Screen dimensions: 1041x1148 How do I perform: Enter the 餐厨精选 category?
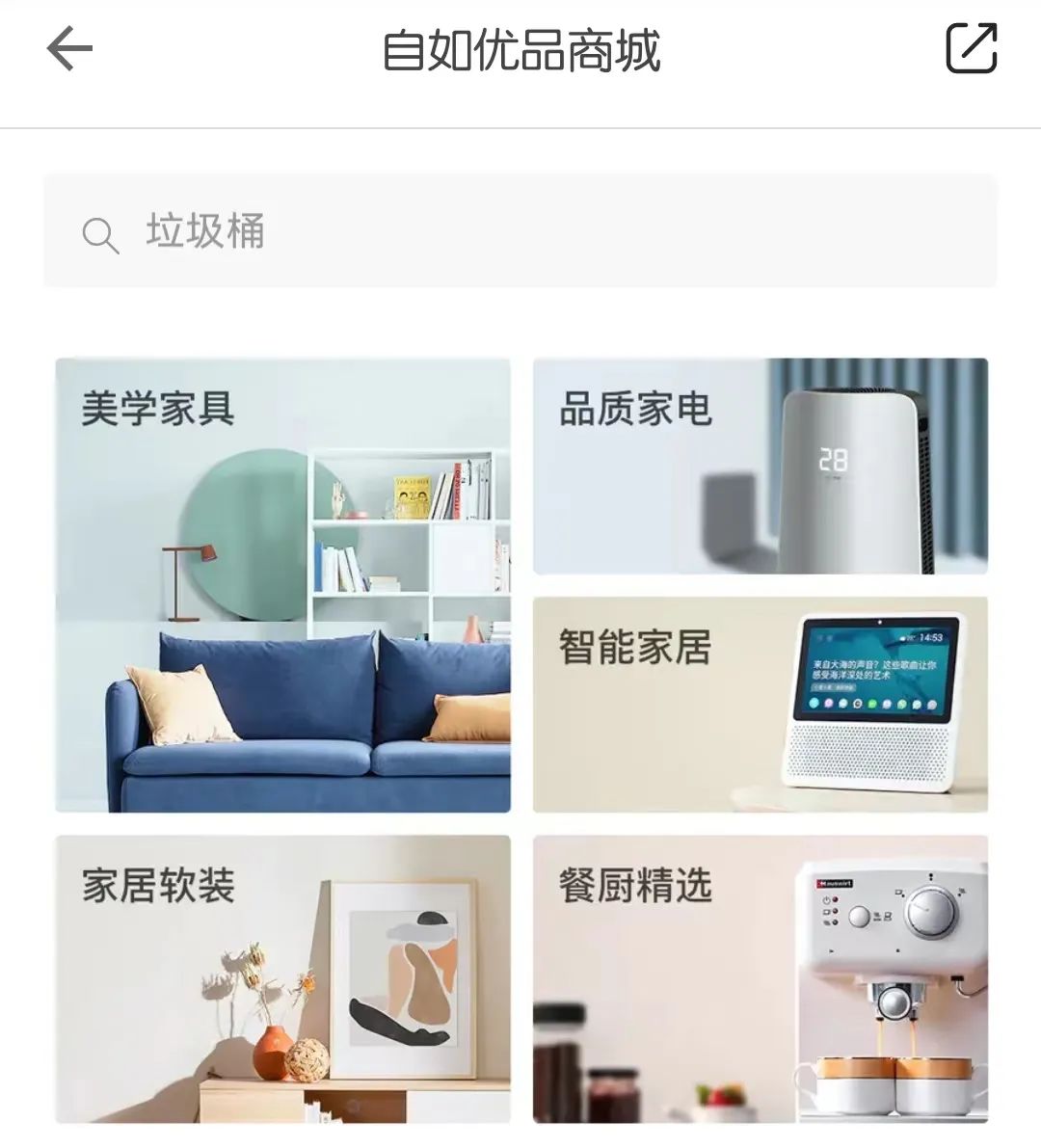point(760,978)
